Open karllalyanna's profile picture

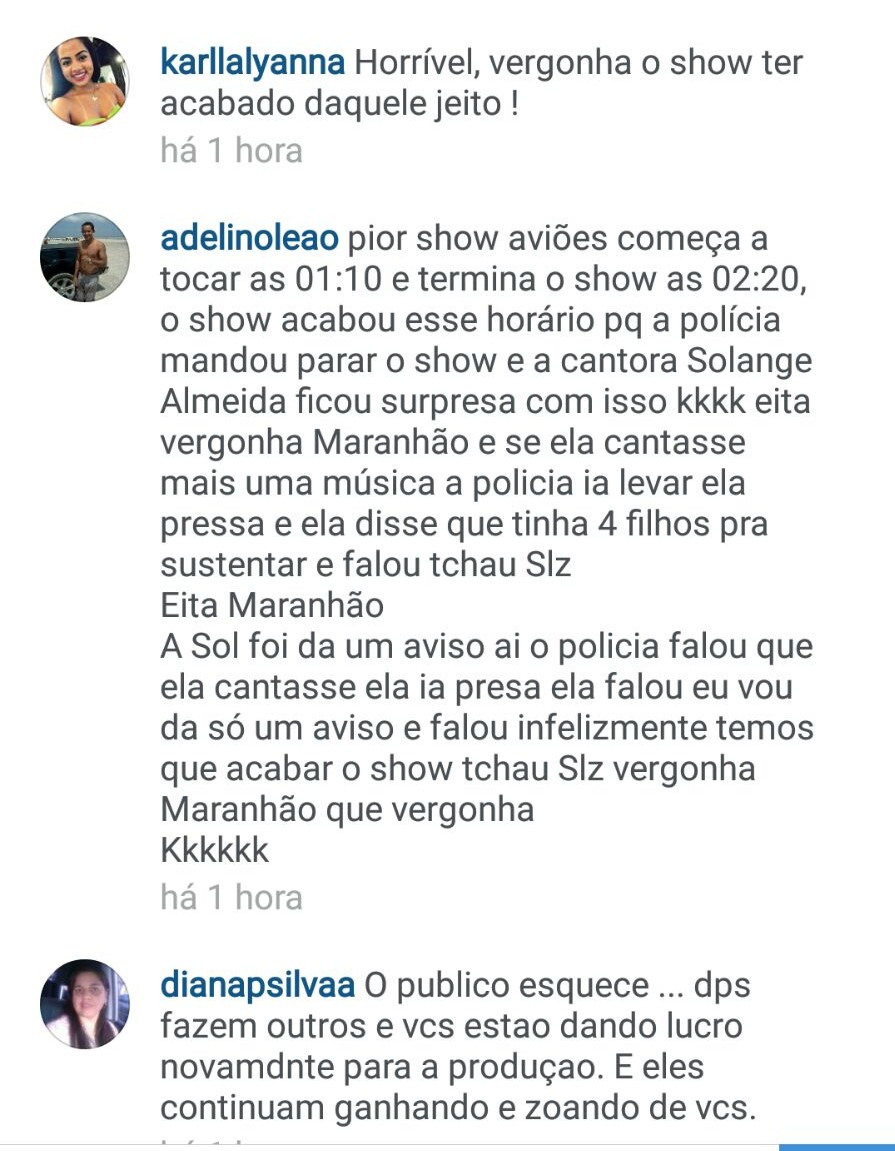[x=85, y=82]
